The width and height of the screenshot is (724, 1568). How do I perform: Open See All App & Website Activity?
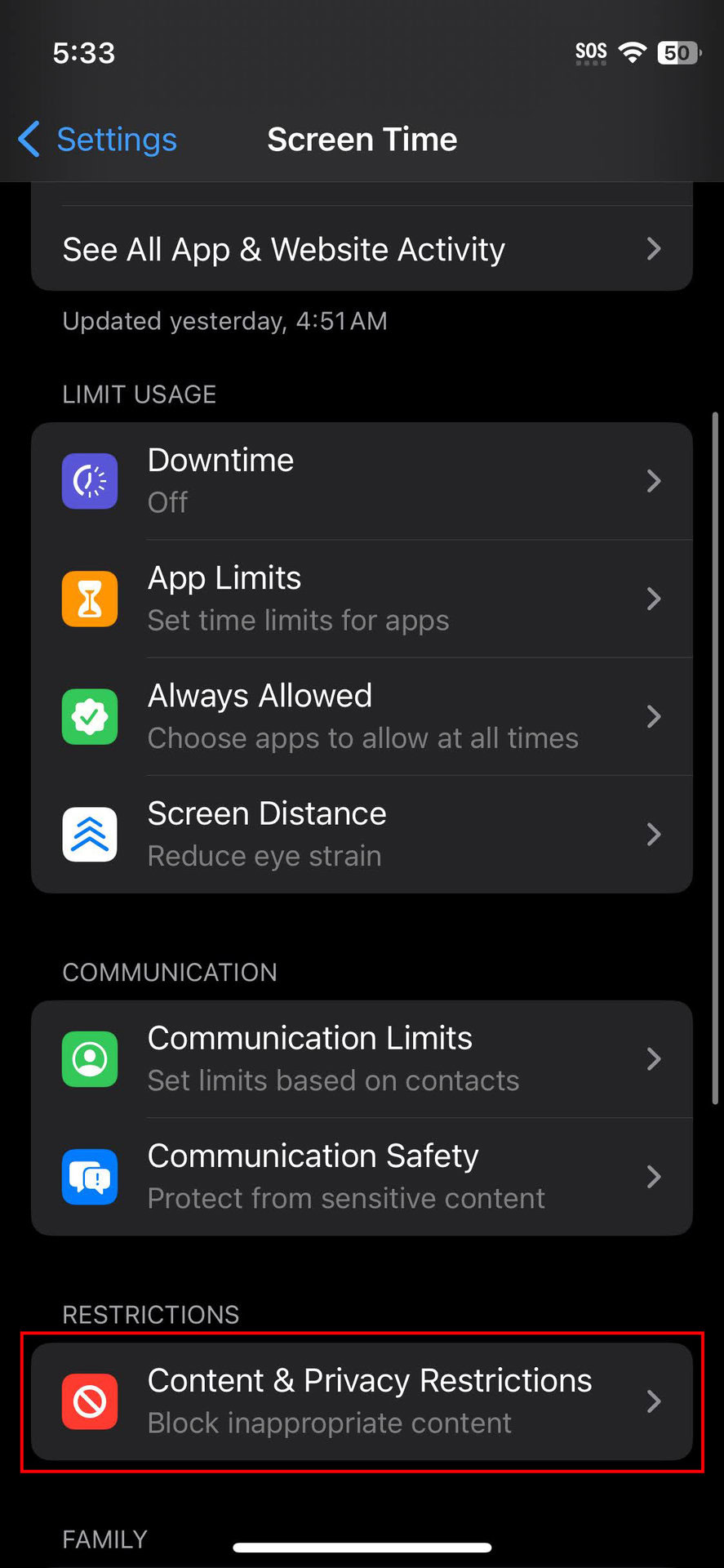point(362,249)
